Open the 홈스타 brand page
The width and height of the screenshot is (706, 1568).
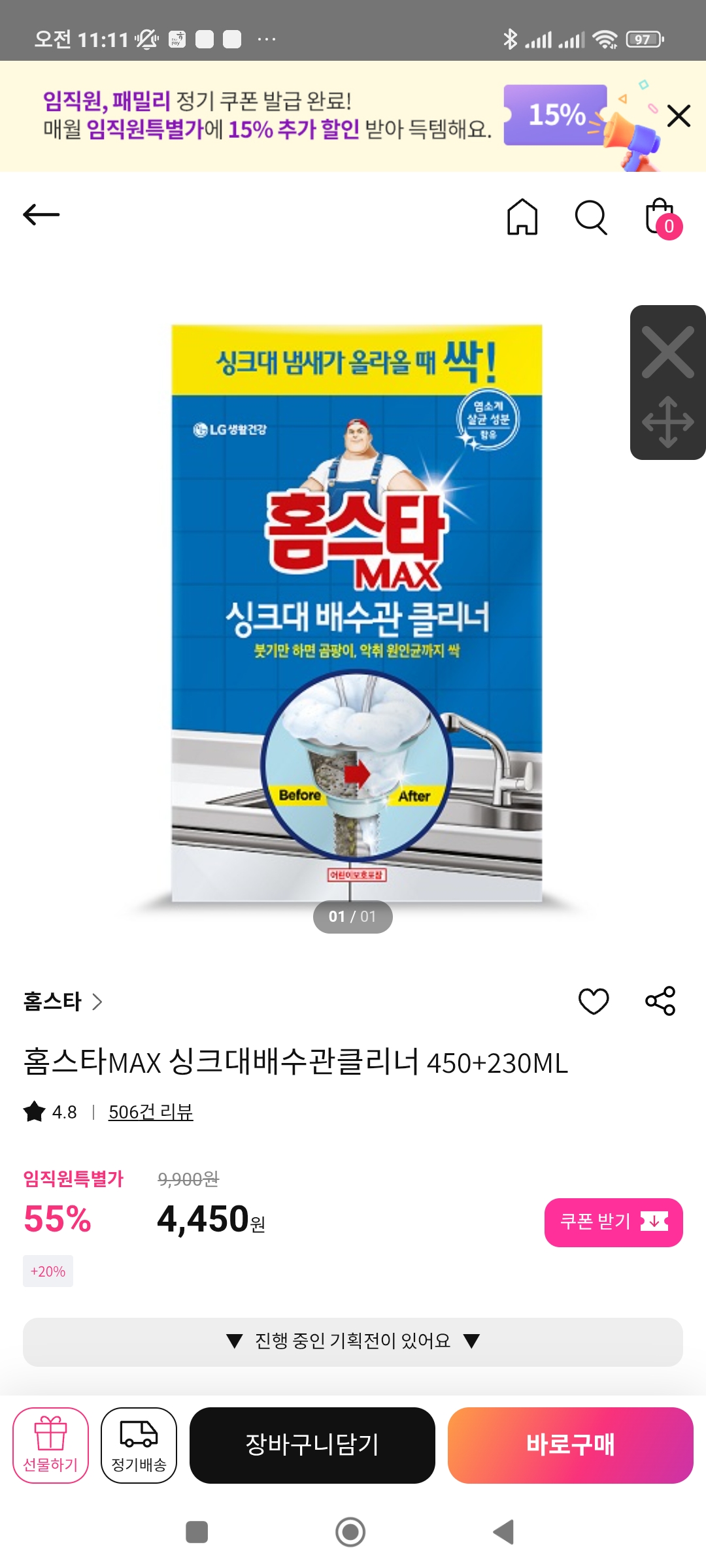pyautogui.click(x=63, y=1002)
